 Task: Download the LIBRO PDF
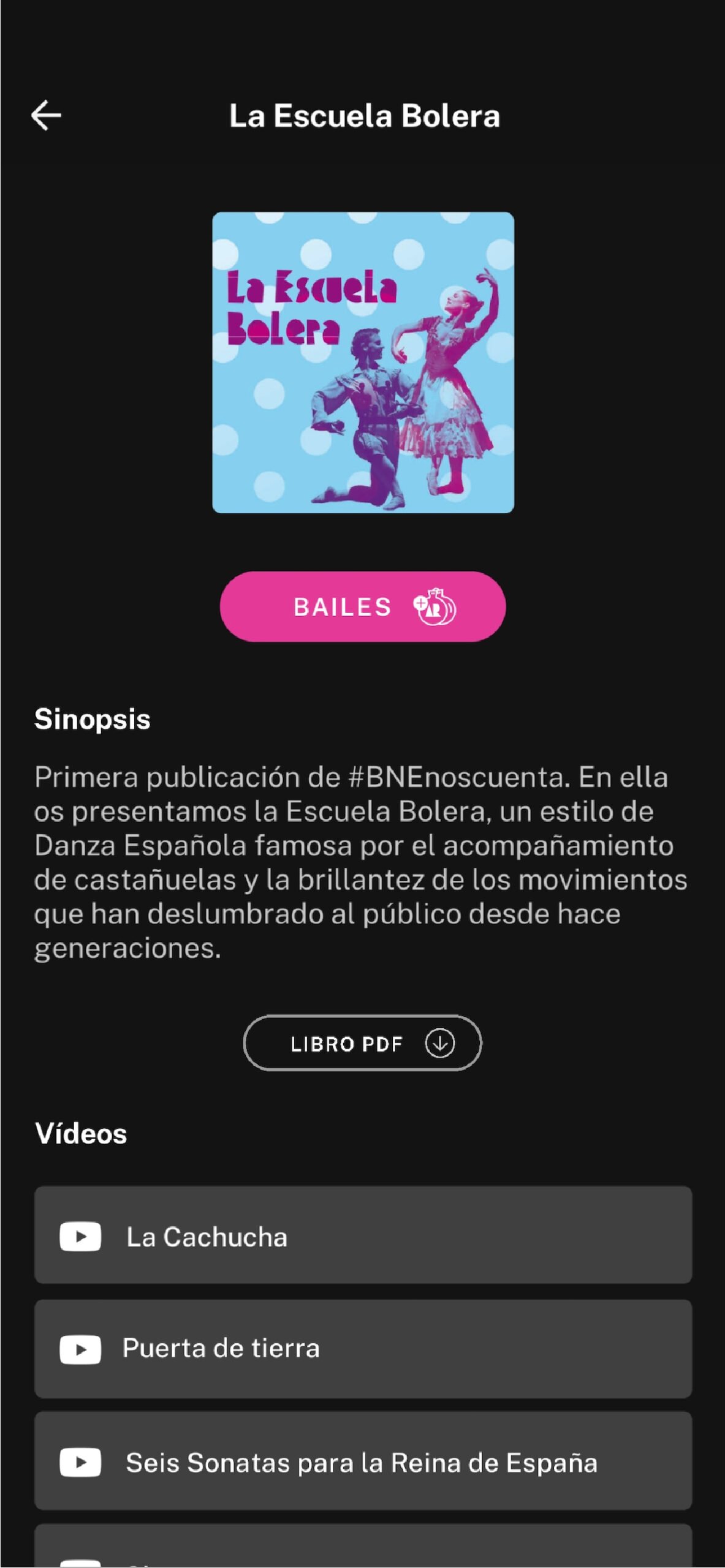[362, 1043]
